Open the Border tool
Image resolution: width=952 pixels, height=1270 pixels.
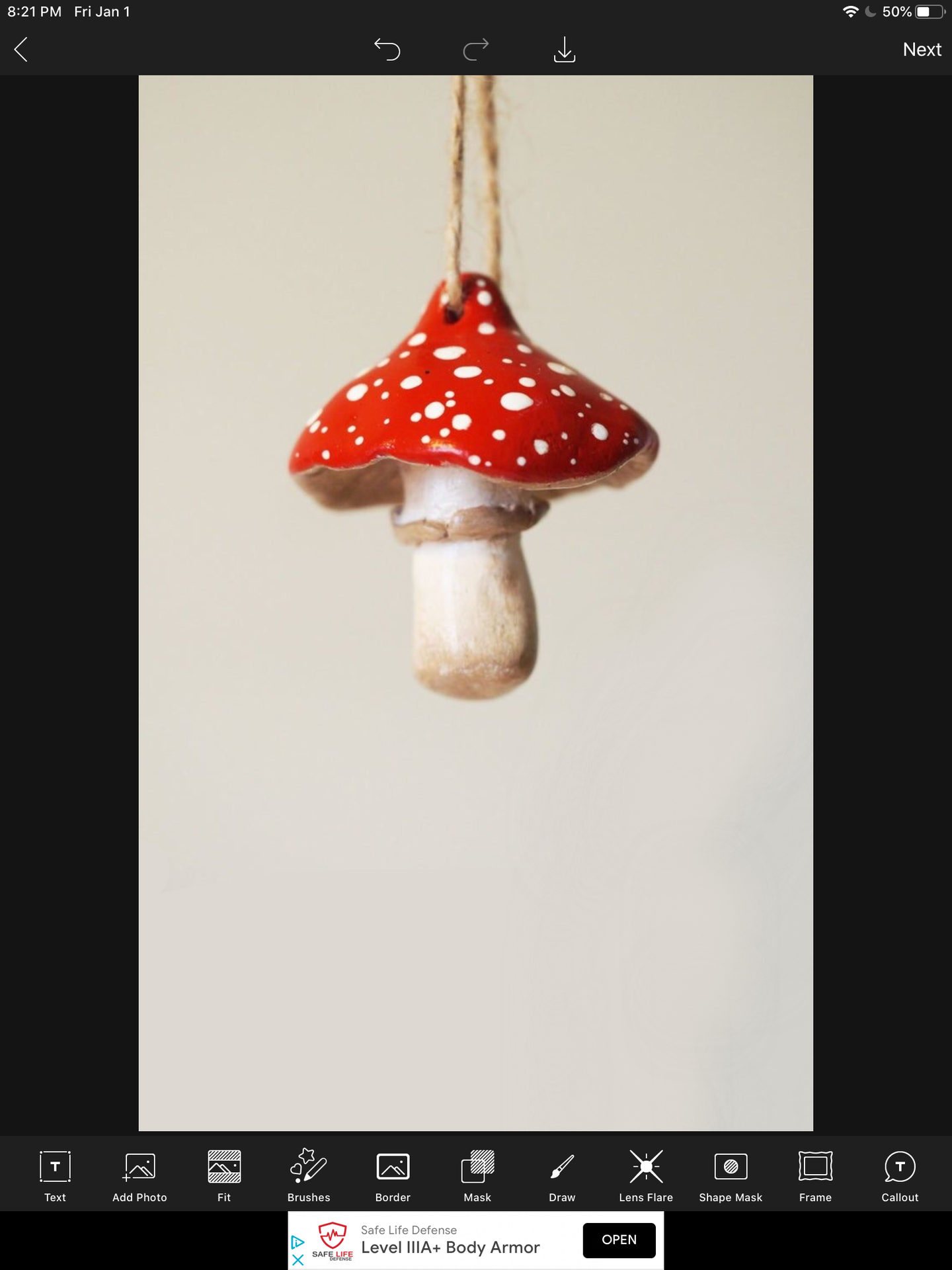pos(393,1175)
